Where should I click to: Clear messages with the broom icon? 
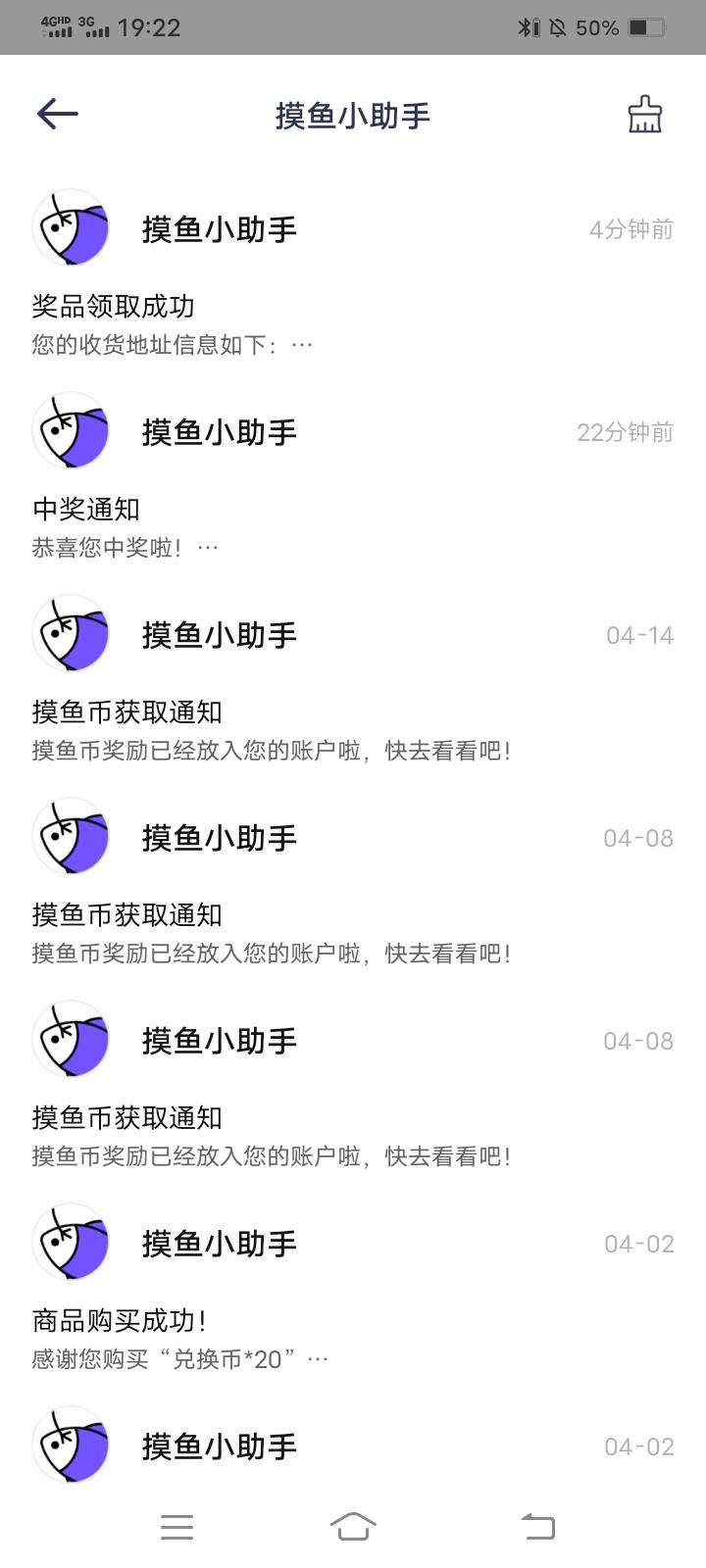tap(644, 115)
